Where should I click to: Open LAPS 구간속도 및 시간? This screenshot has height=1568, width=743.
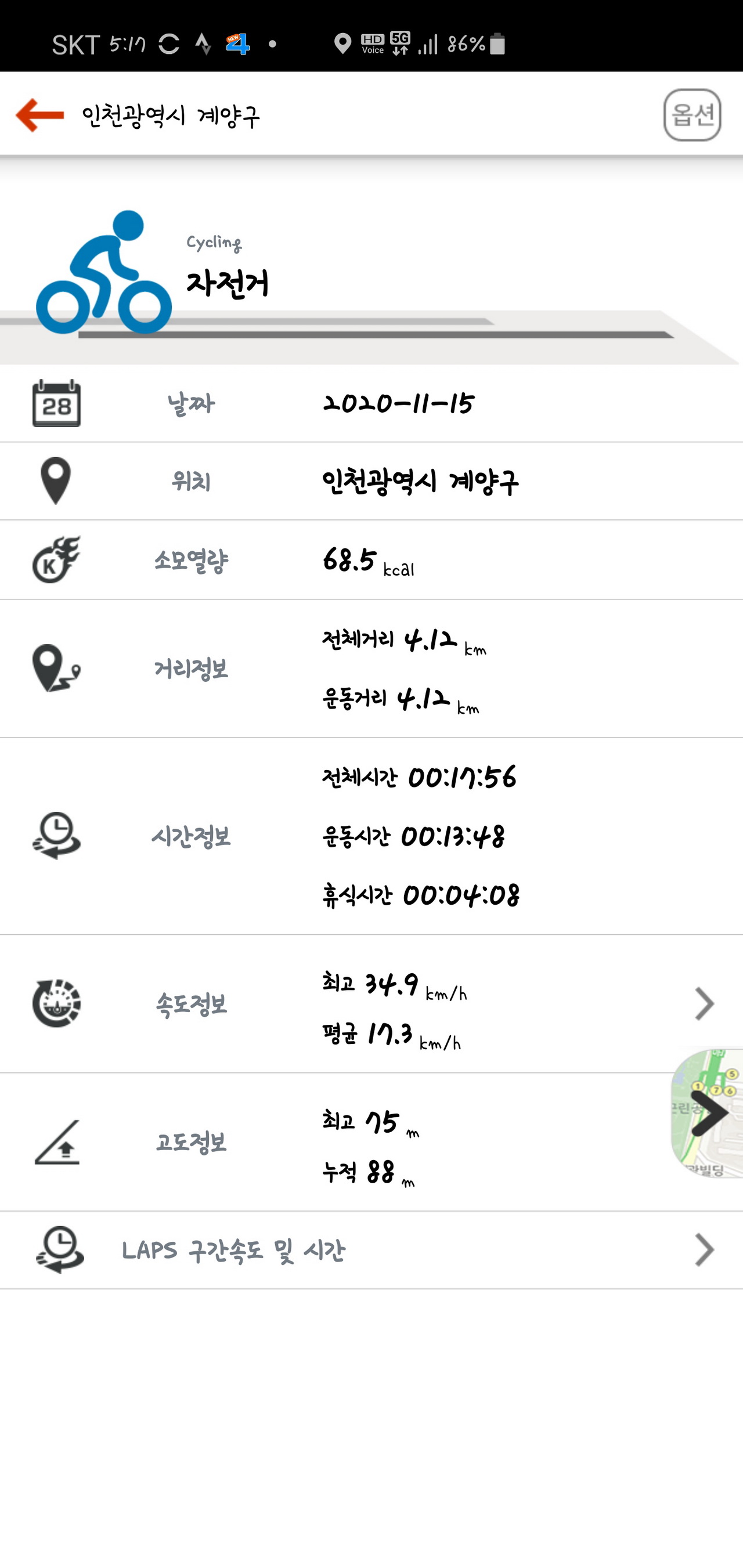point(371,1249)
